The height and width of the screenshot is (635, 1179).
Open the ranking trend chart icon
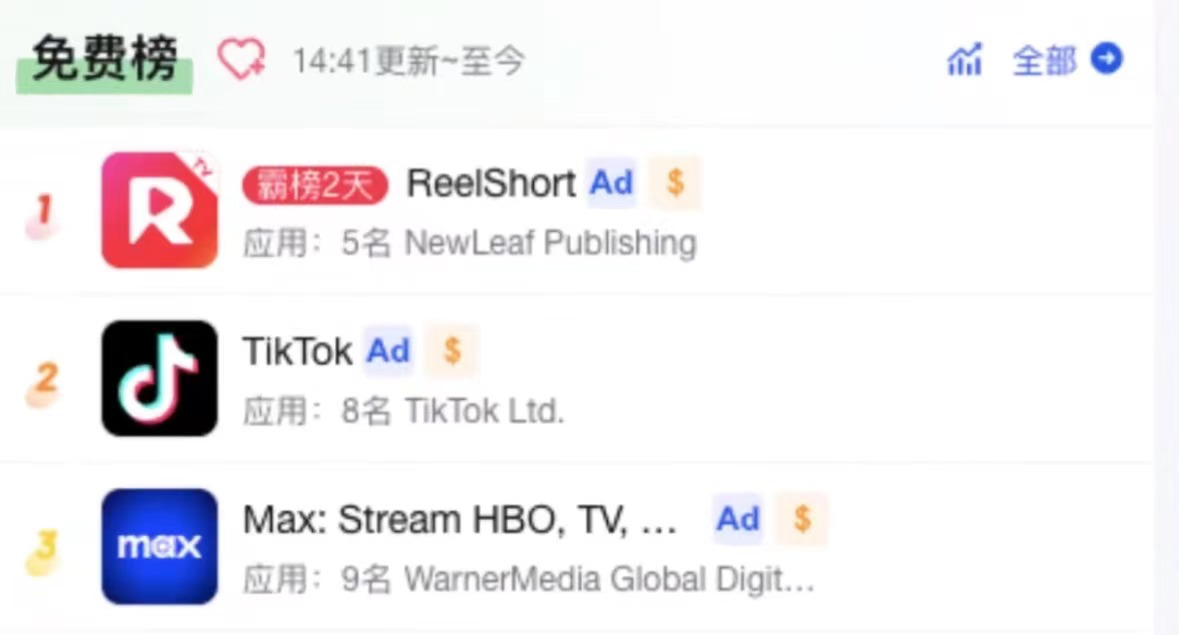pyautogui.click(x=964, y=60)
